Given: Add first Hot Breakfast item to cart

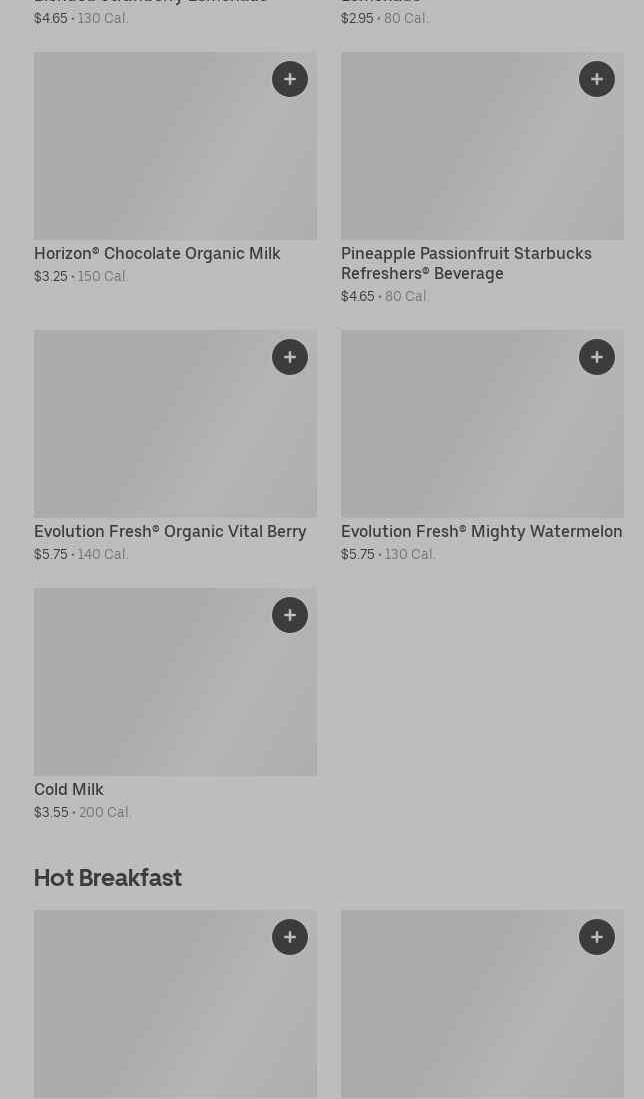Looking at the screenshot, I should (x=290, y=937).
